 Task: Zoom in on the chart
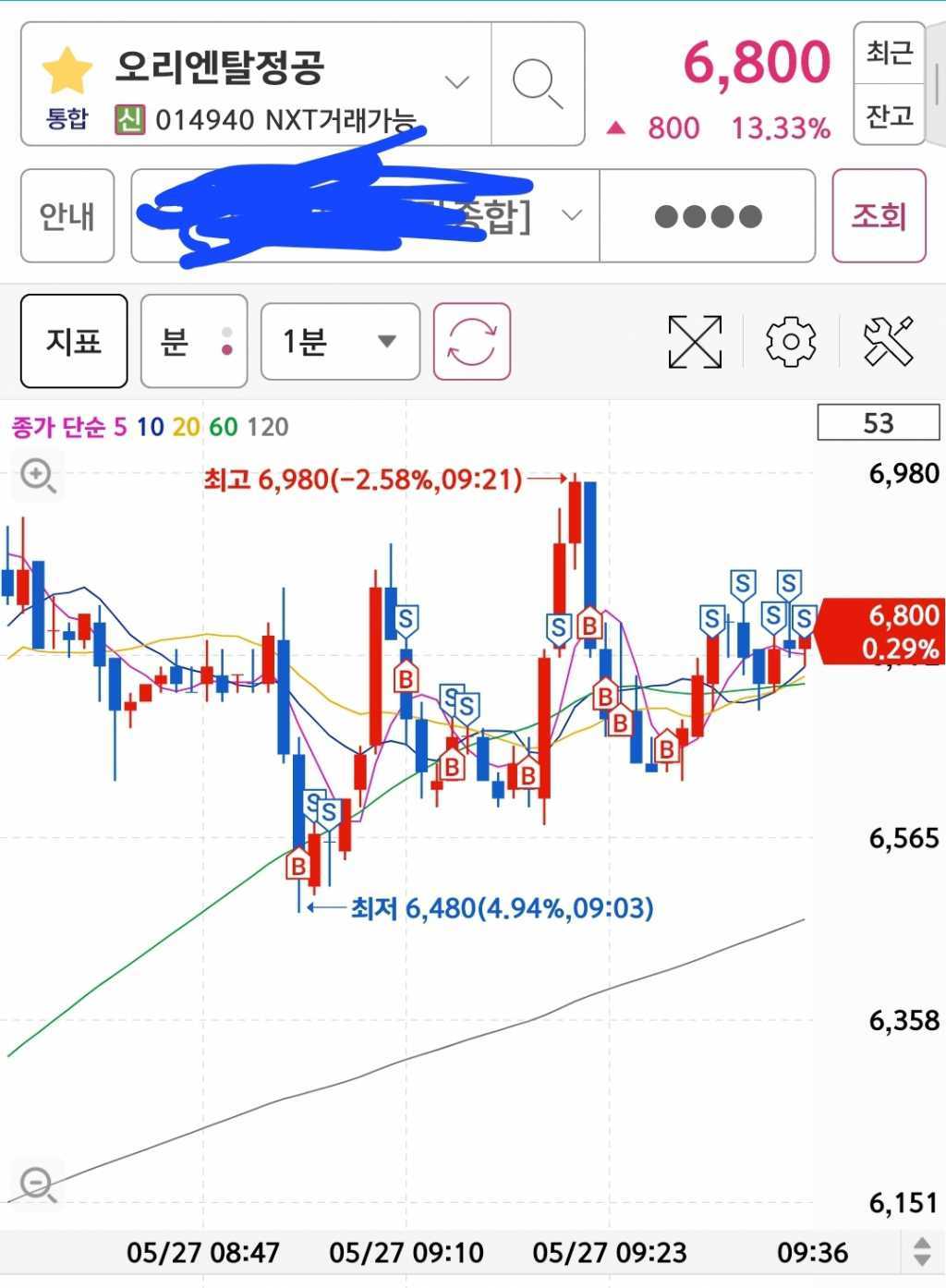coord(38,476)
